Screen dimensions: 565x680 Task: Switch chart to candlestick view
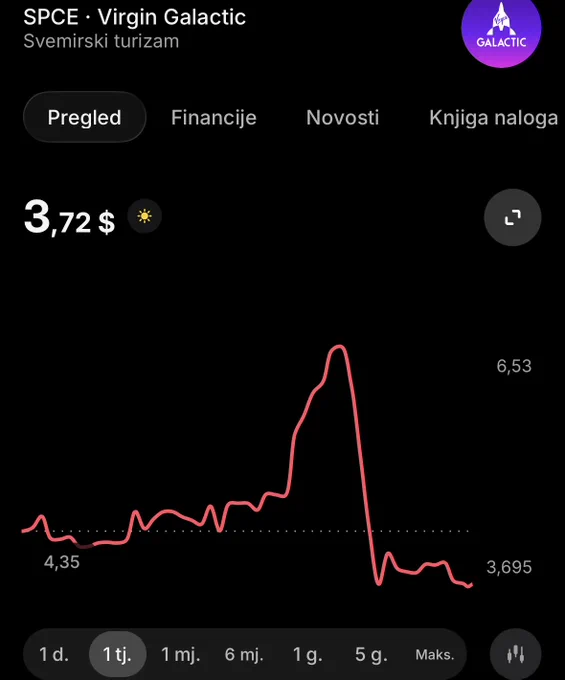coord(516,654)
